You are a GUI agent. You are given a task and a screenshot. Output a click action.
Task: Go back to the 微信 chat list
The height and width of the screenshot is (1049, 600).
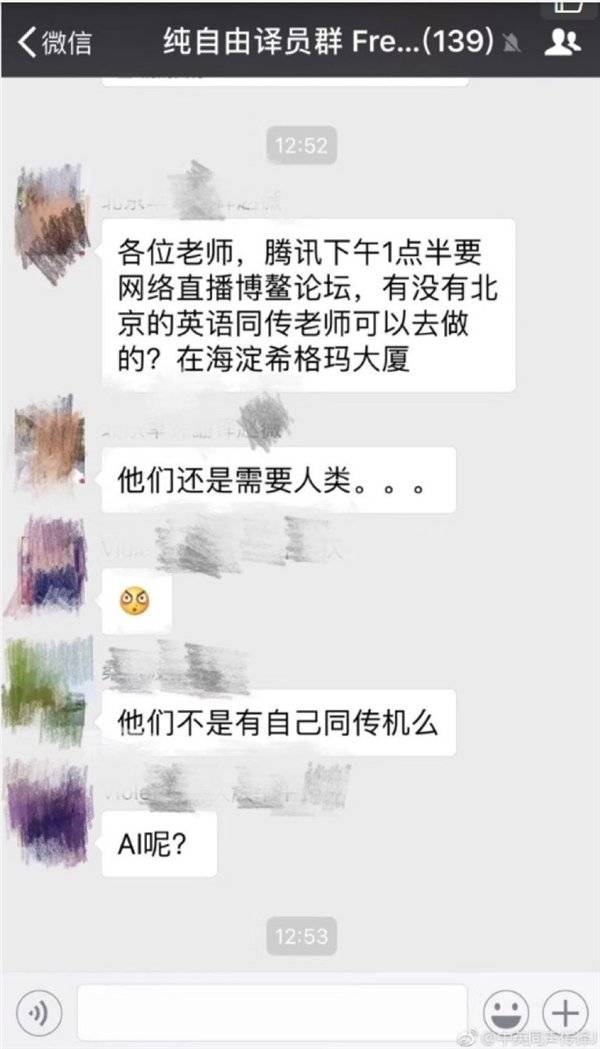click(x=55, y=42)
